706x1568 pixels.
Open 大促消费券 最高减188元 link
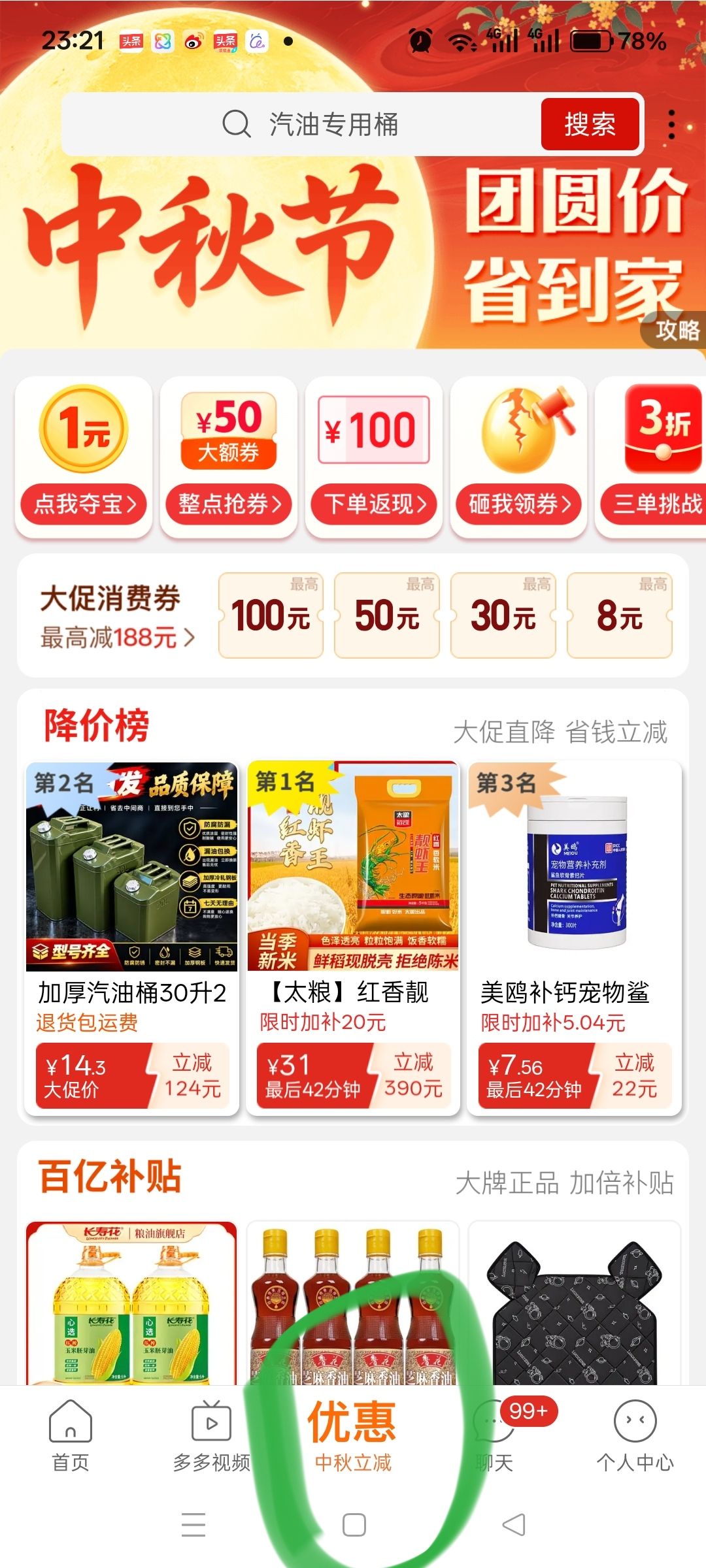[118, 617]
